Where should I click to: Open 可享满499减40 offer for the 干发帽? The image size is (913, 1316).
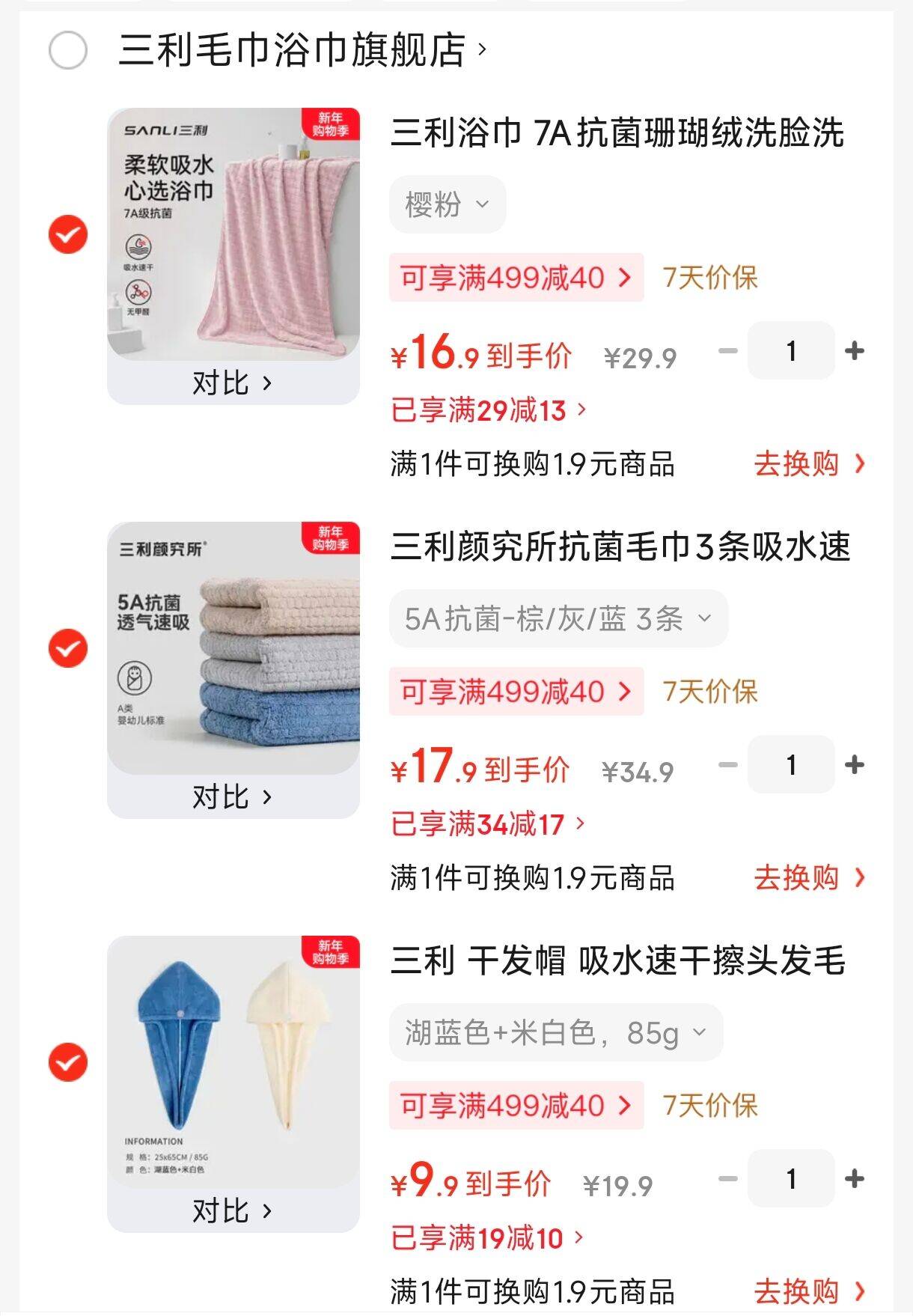pyautogui.click(x=516, y=1106)
